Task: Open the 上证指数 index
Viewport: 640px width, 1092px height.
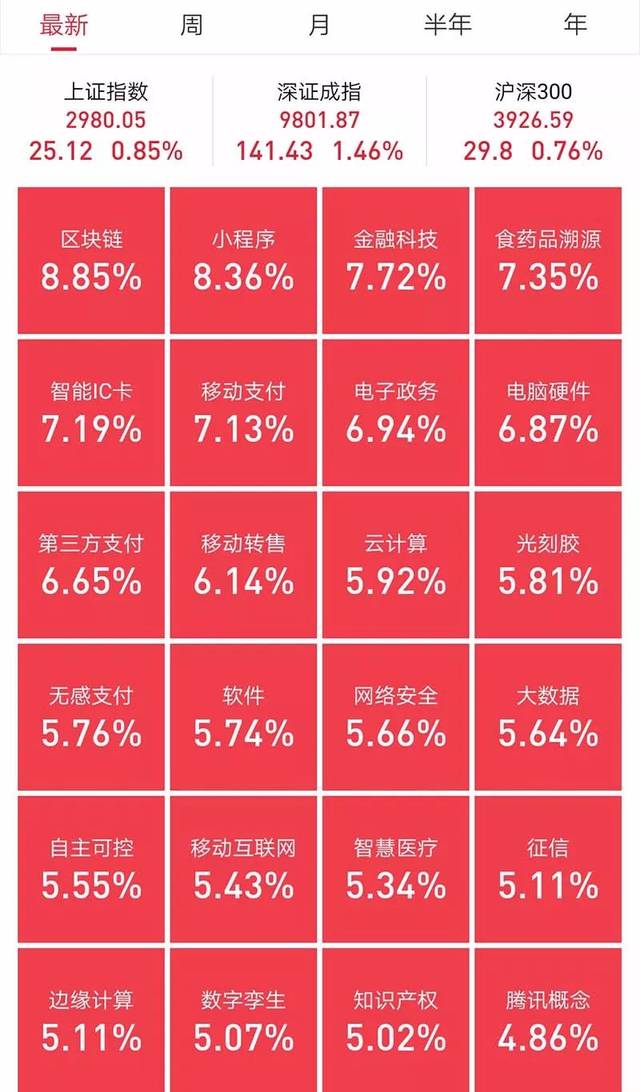Action: coord(106,121)
